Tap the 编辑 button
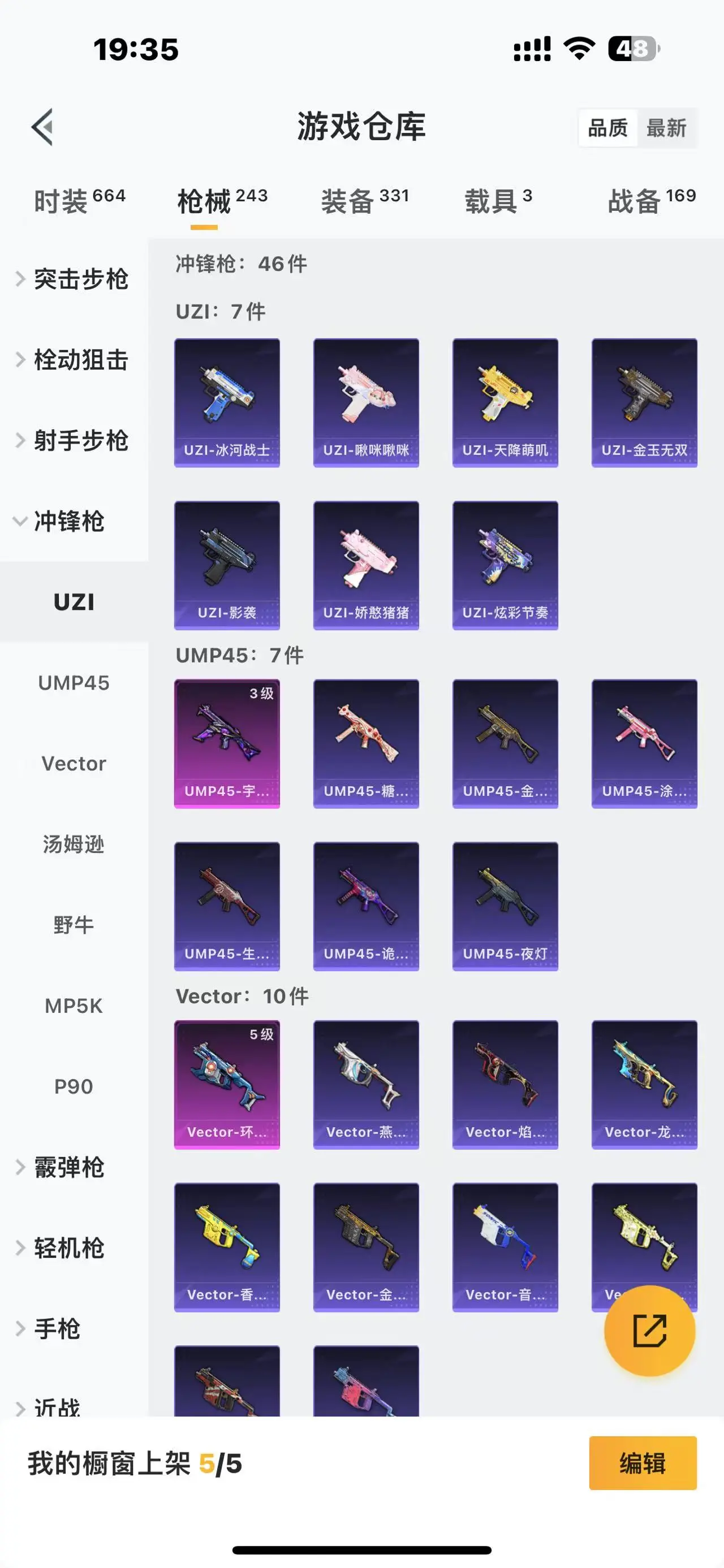The height and width of the screenshot is (1568, 724). pos(643,1463)
